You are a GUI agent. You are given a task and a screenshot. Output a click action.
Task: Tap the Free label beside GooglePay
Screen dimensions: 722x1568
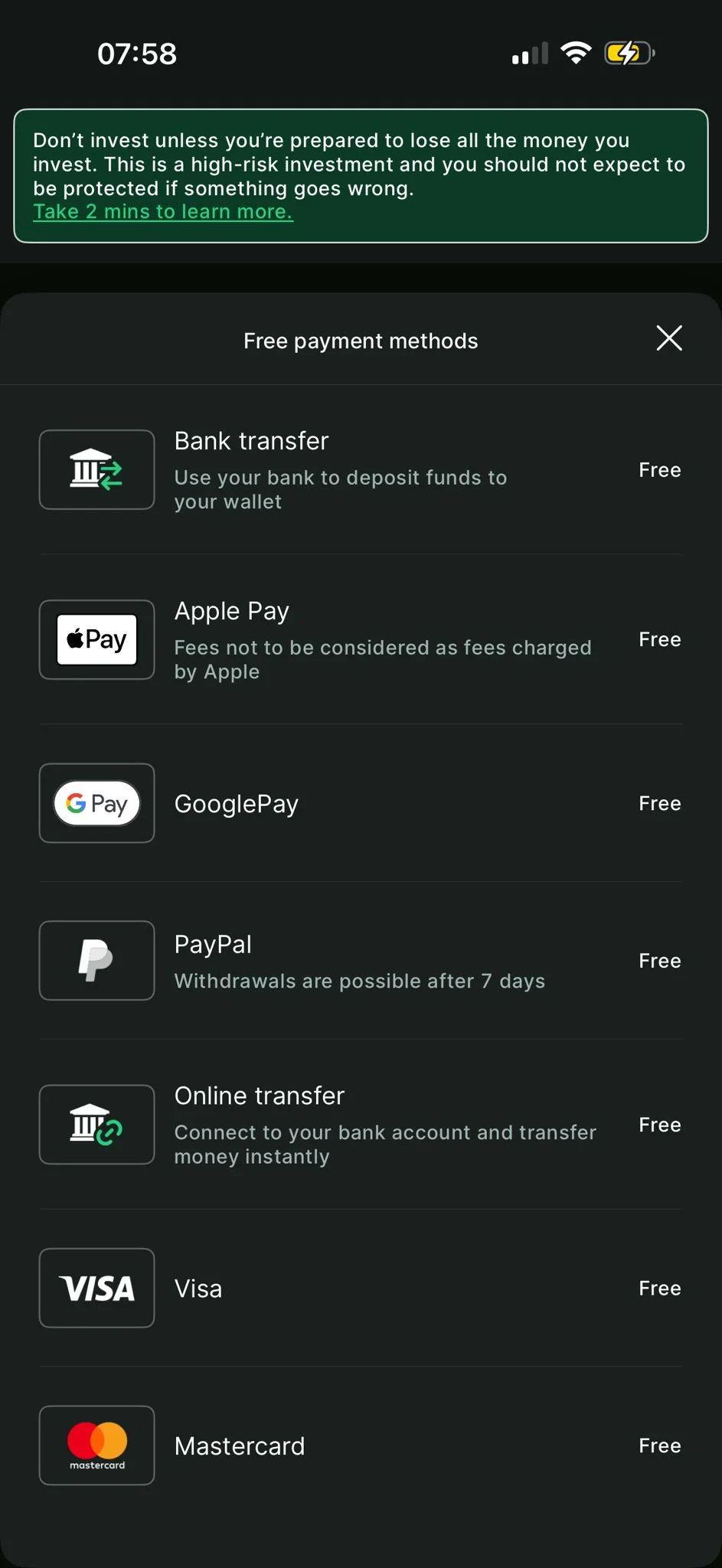(x=658, y=803)
